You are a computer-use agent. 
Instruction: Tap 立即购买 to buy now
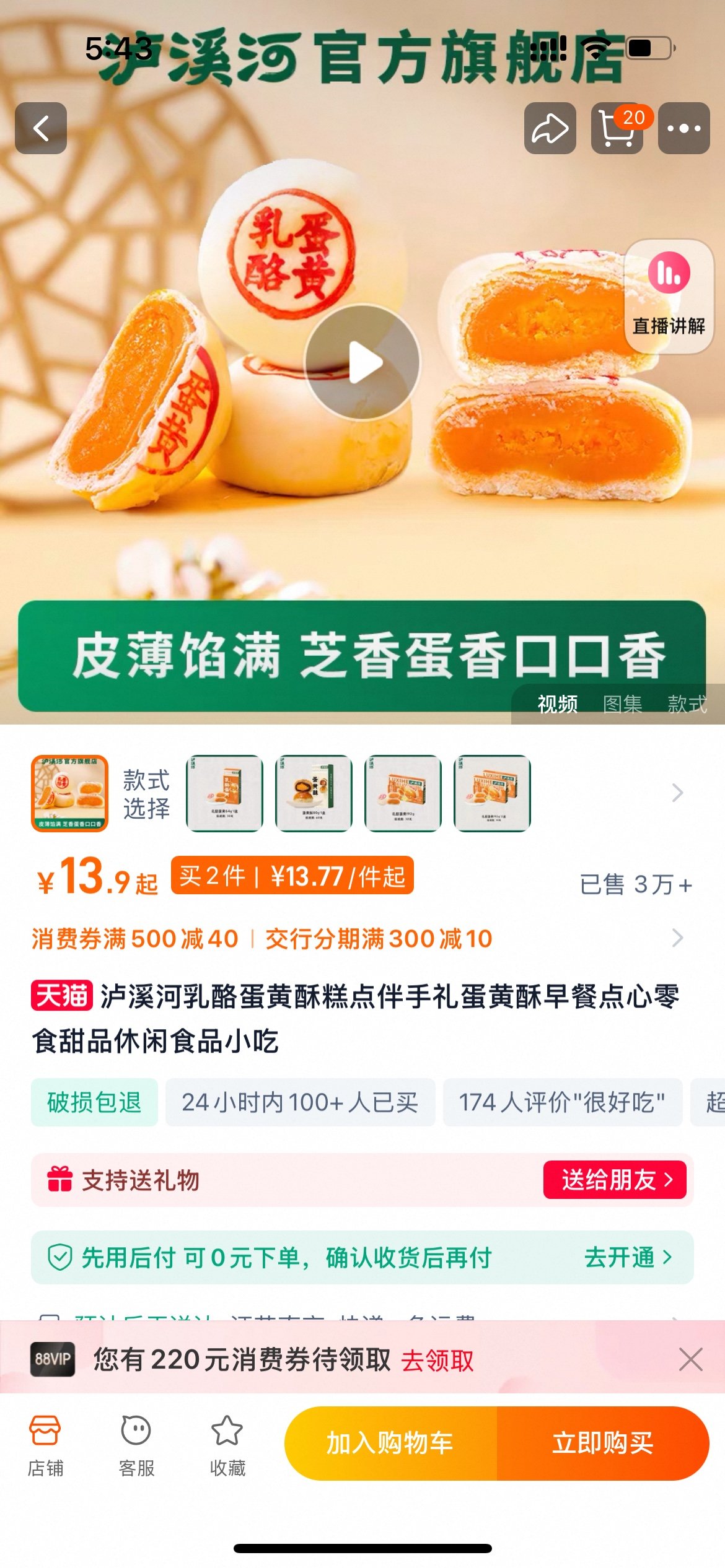(602, 1443)
